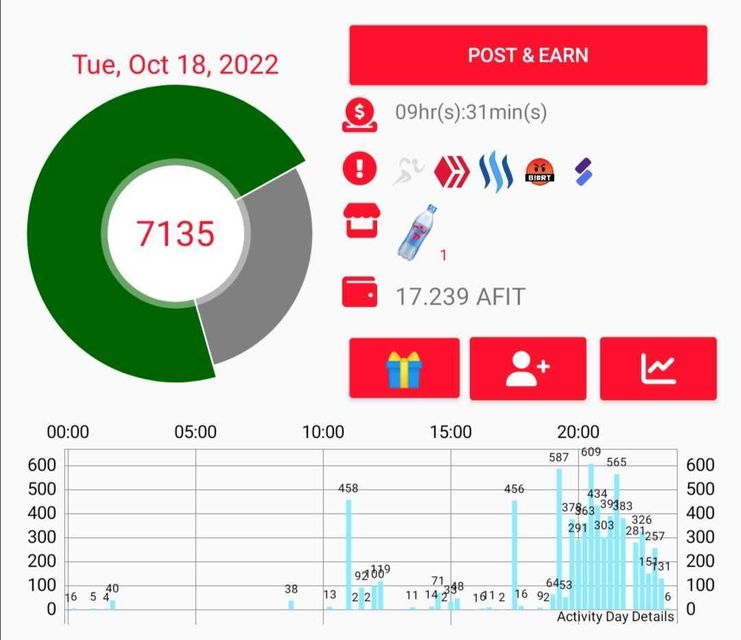Open the activity chart stats button
741x640 pixels.
click(x=658, y=368)
